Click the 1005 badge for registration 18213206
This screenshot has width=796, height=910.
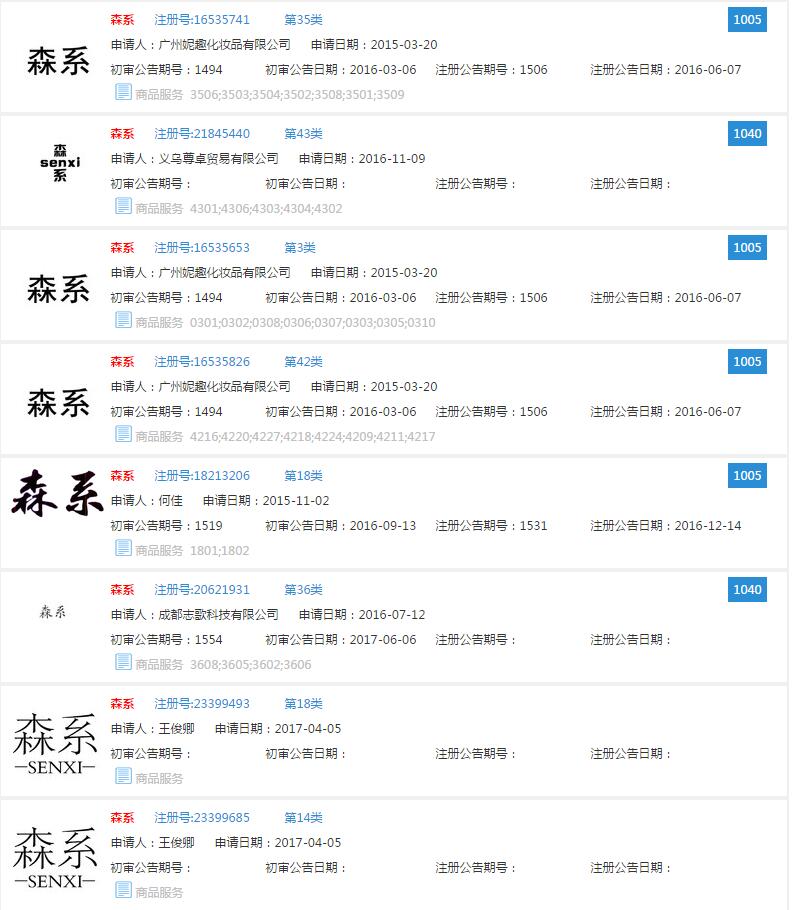(x=747, y=475)
